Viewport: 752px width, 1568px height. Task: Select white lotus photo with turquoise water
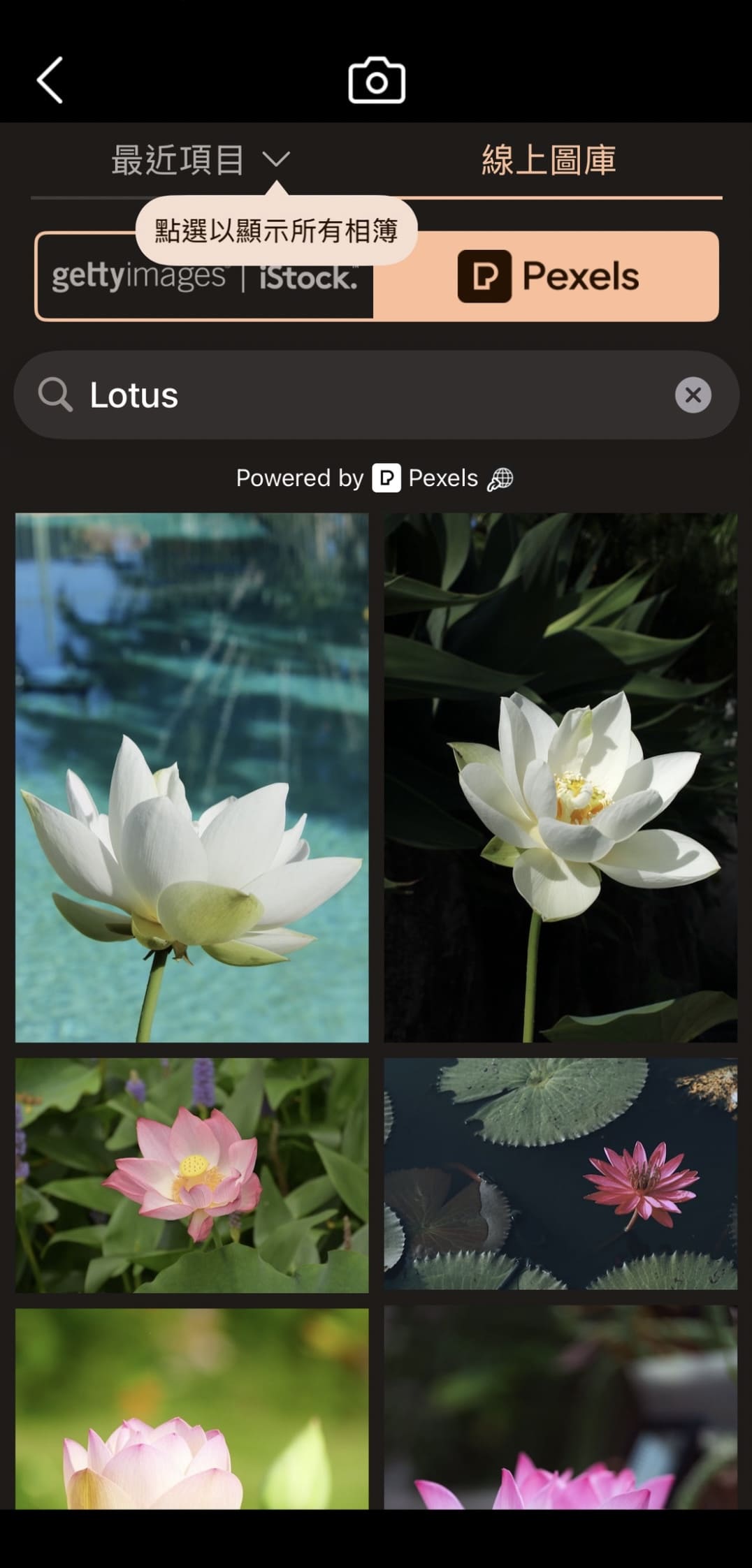click(191, 777)
